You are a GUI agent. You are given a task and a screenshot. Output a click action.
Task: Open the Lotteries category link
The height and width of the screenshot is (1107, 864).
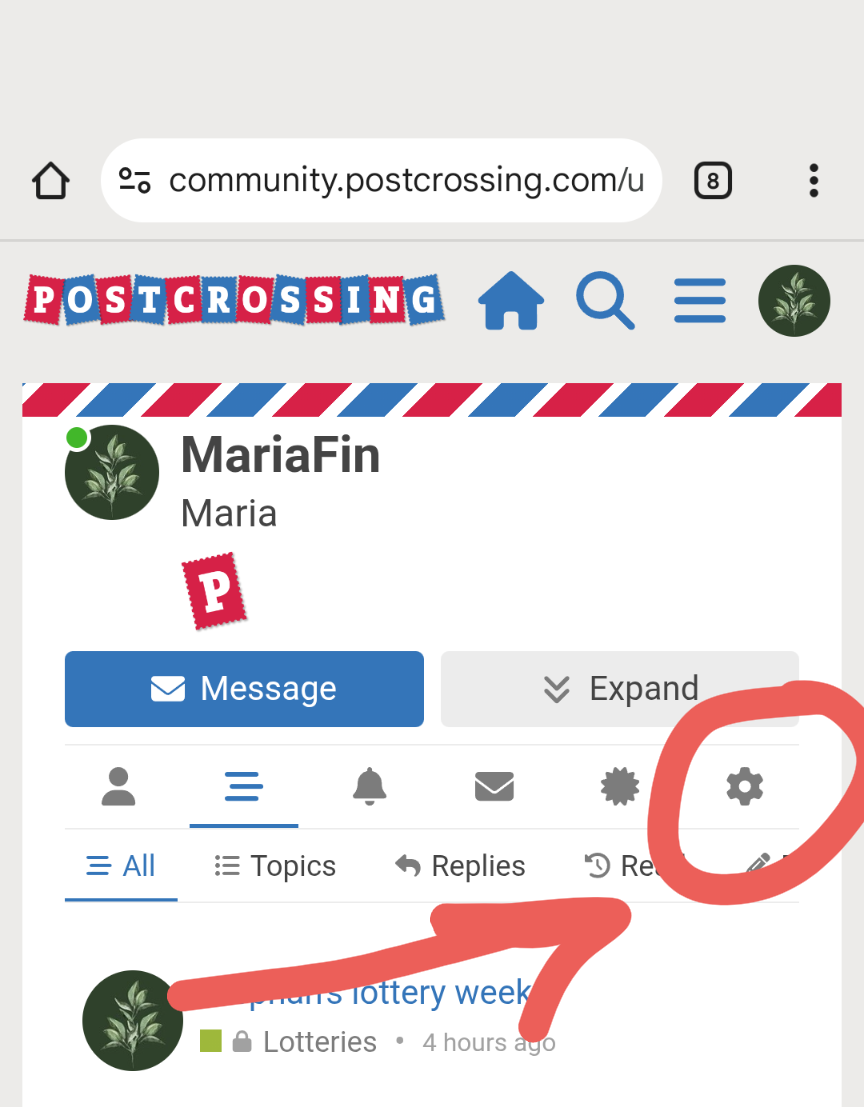[319, 1042]
